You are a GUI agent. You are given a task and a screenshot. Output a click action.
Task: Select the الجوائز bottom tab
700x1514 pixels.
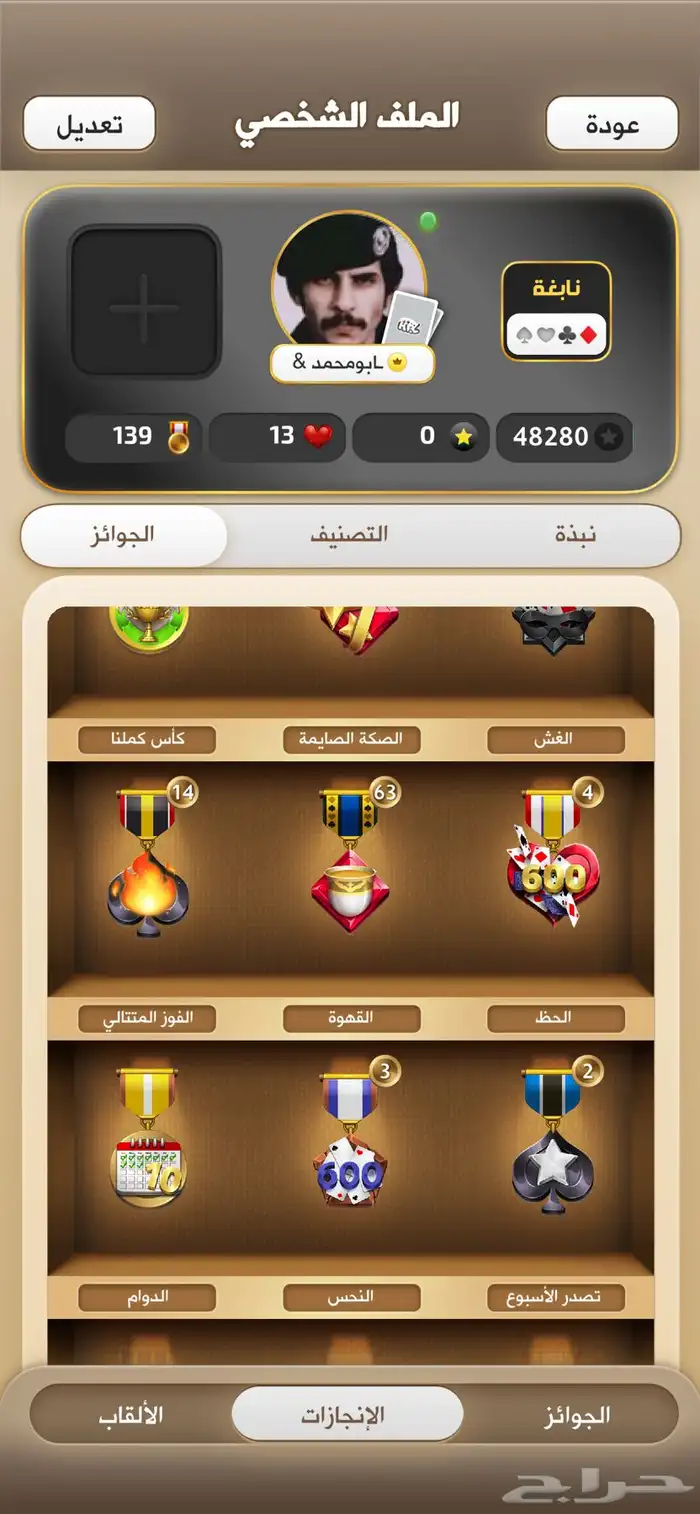[x=577, y=1415]
